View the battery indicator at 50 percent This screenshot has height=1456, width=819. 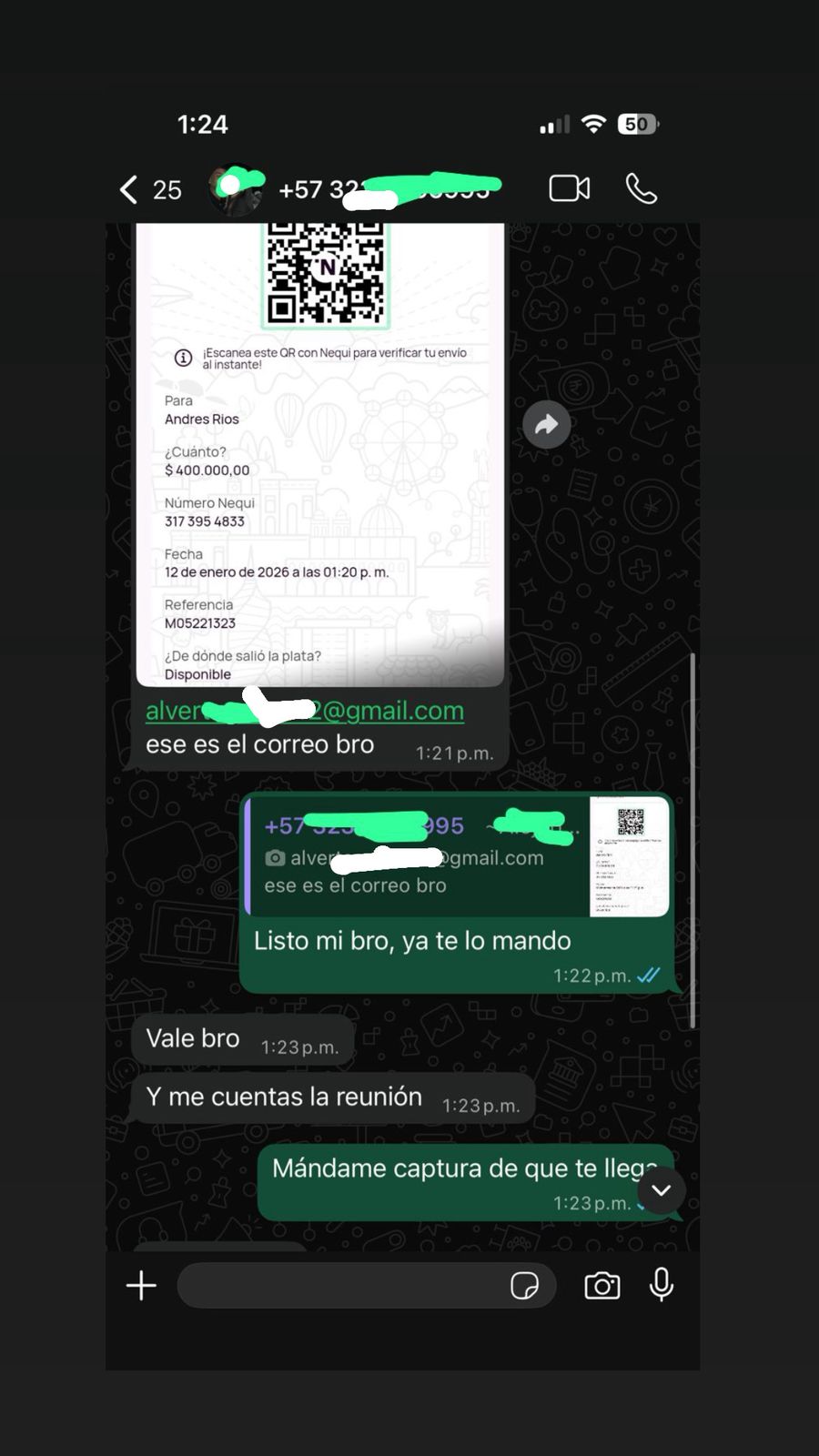click(637, 123)
